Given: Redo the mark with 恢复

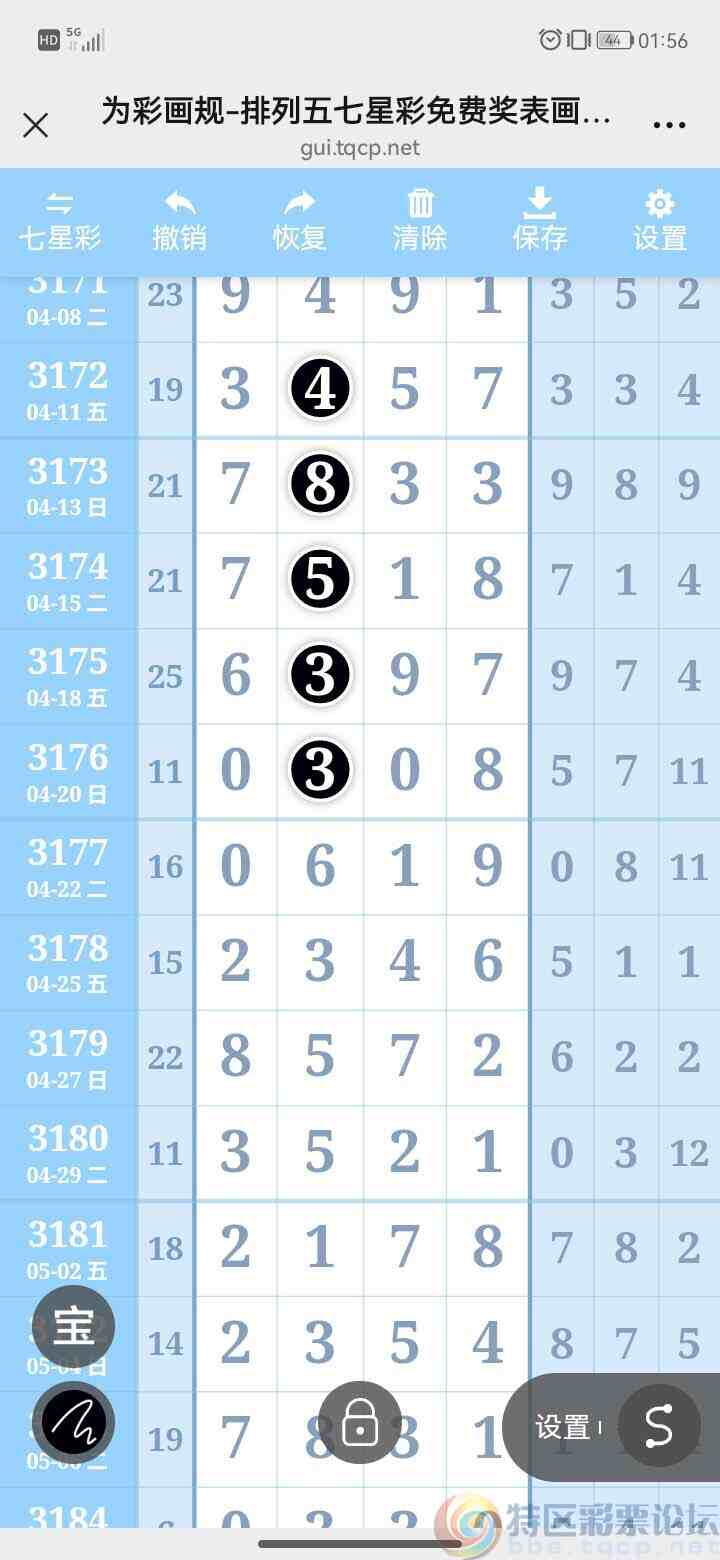Looking at the screenshot, I should 300,221.
